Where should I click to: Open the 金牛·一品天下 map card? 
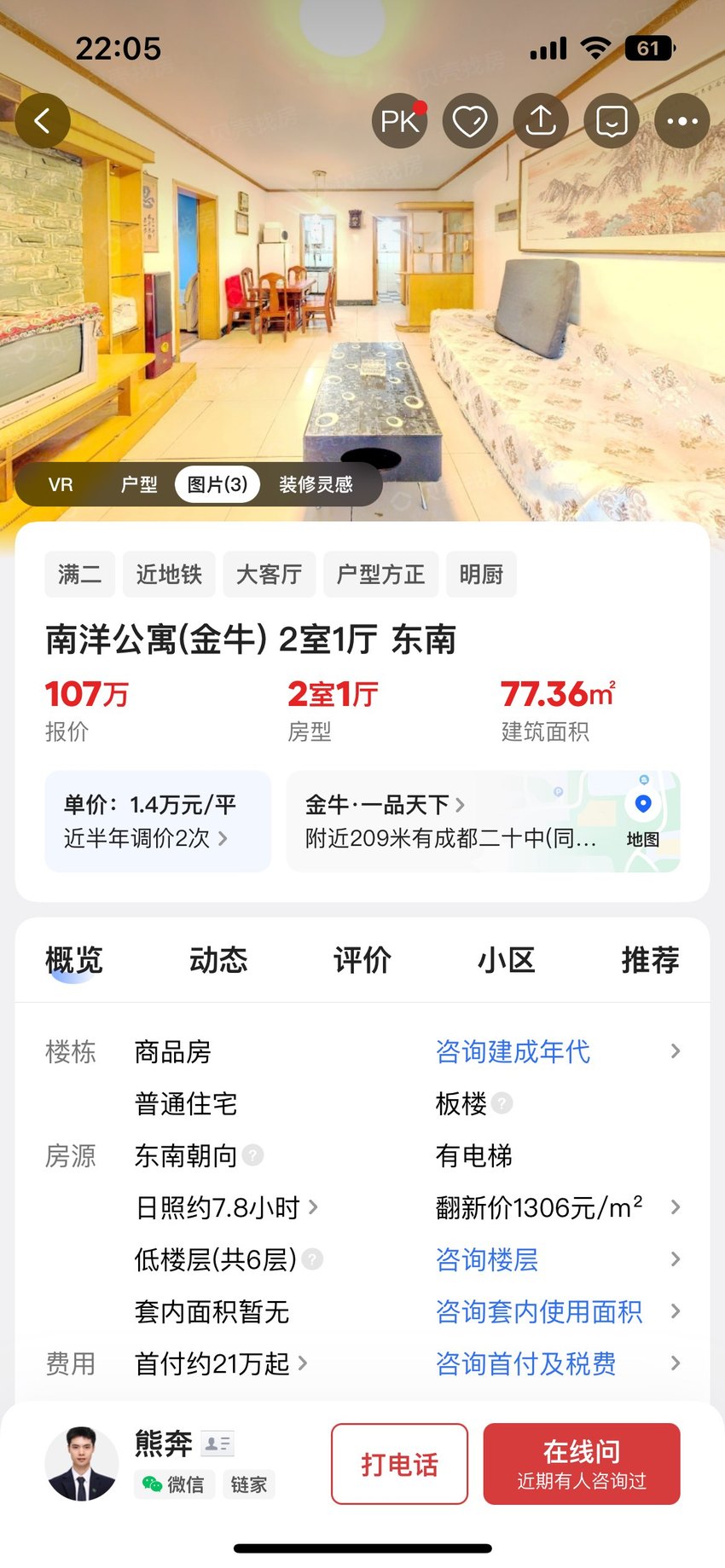pyautogui.click(x=483, y=821)
